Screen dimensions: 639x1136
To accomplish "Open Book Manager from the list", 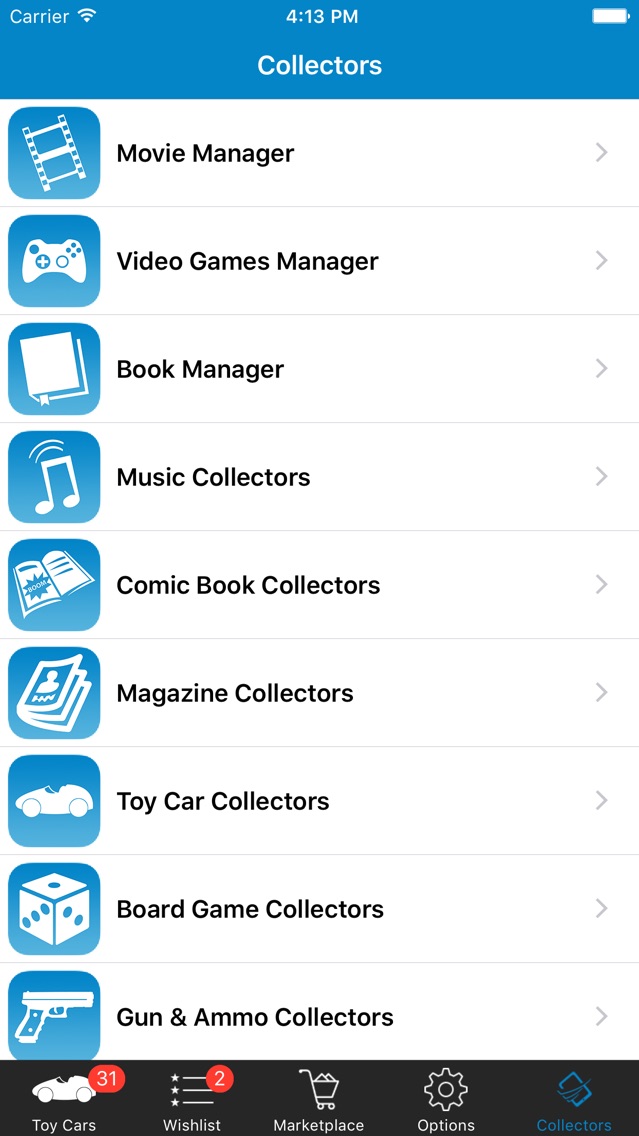I will (x=320, y=369).
